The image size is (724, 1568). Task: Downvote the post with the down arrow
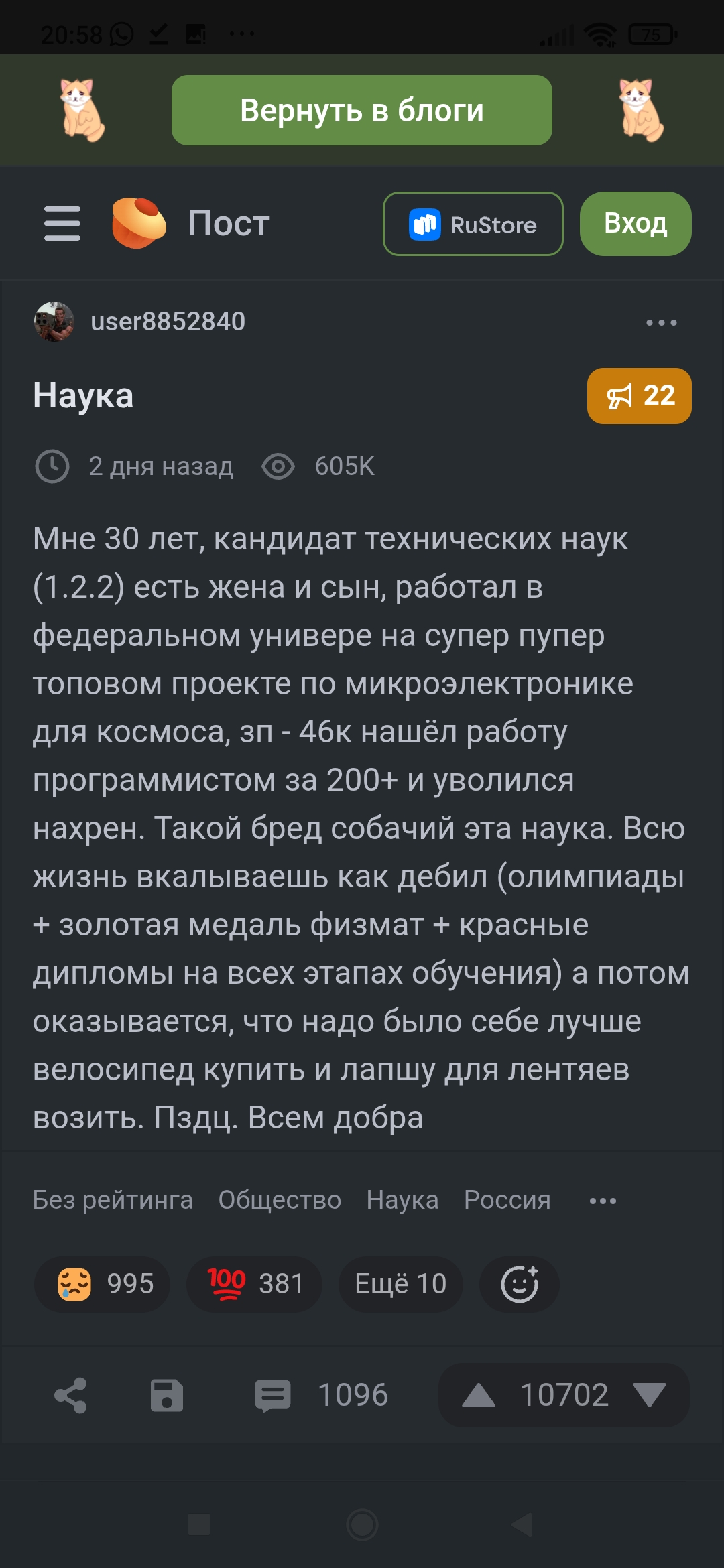coord(650,1396)
